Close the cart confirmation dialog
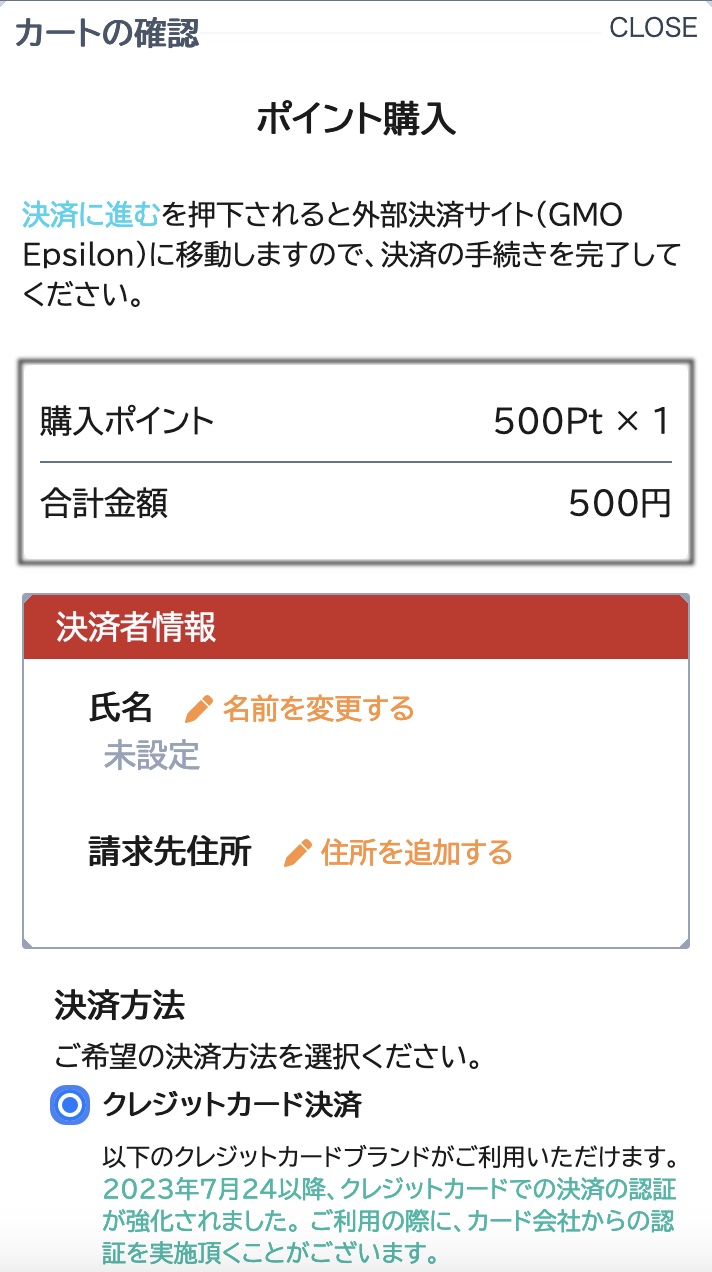Screen dimensions: 712x1272 tap(653, 27)
